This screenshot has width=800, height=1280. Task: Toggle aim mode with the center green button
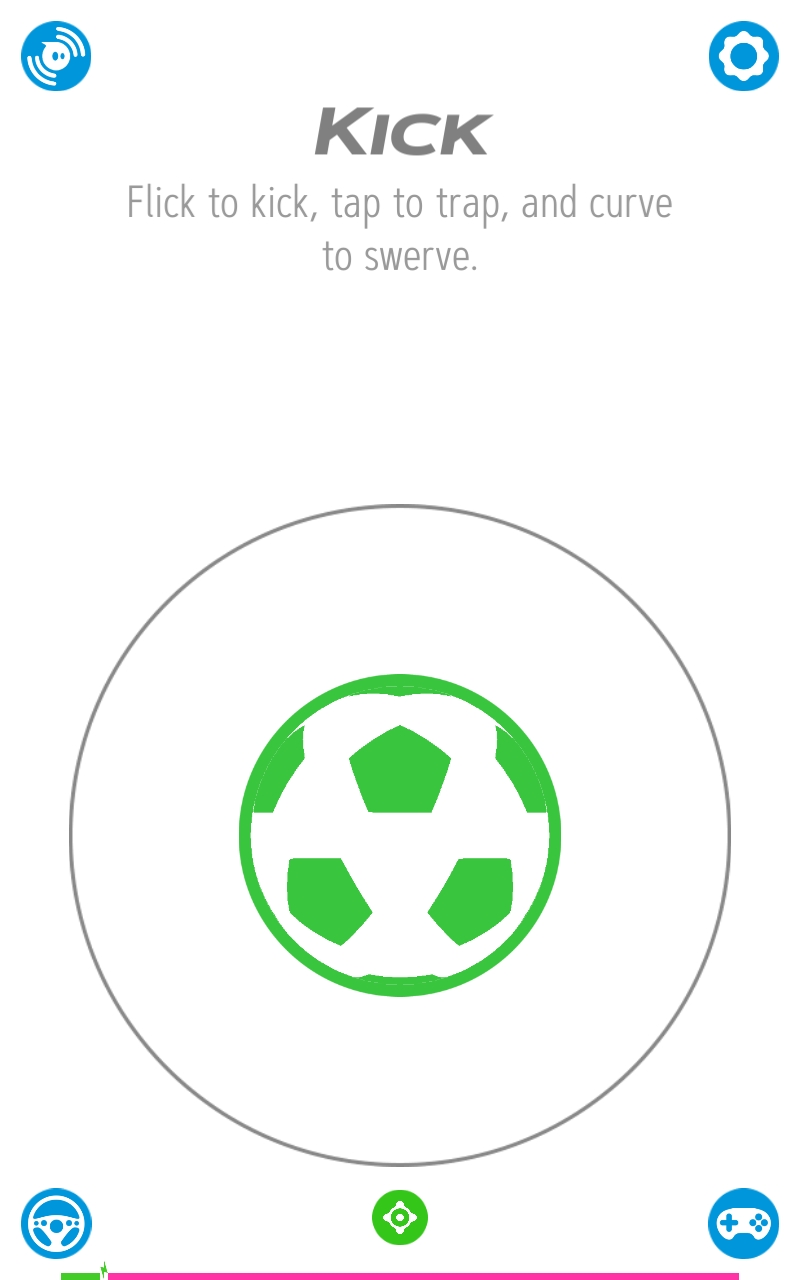pos(400,1217)
